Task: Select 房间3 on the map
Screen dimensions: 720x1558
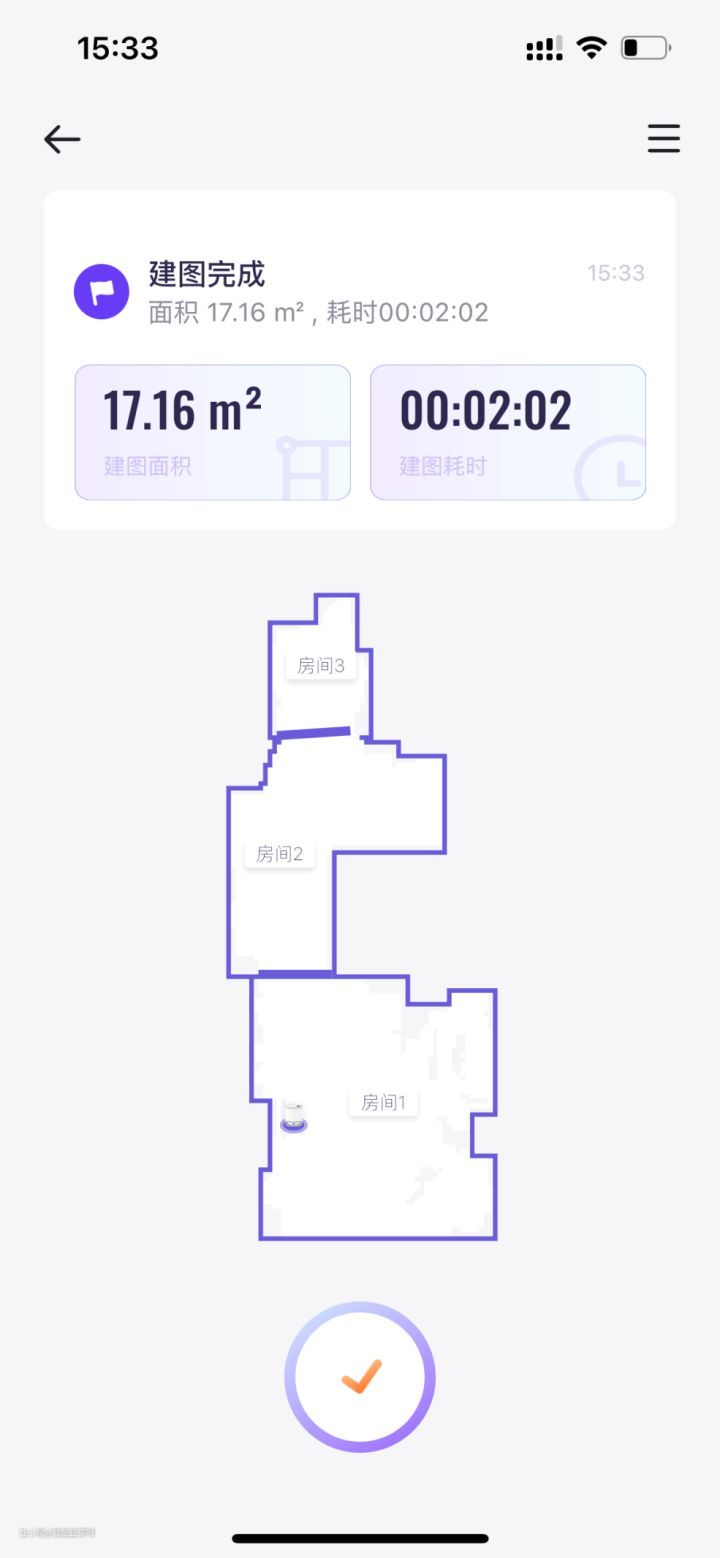Action: [x=321, y=665]
